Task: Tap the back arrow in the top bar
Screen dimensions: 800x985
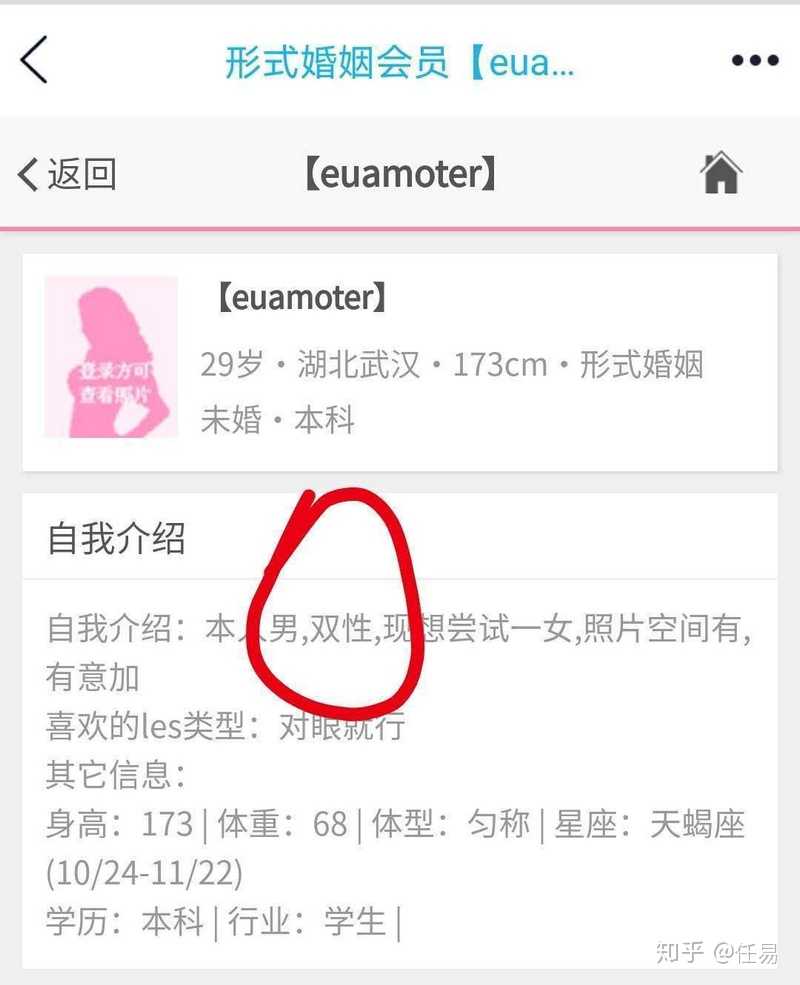Action: pos(34,60)
